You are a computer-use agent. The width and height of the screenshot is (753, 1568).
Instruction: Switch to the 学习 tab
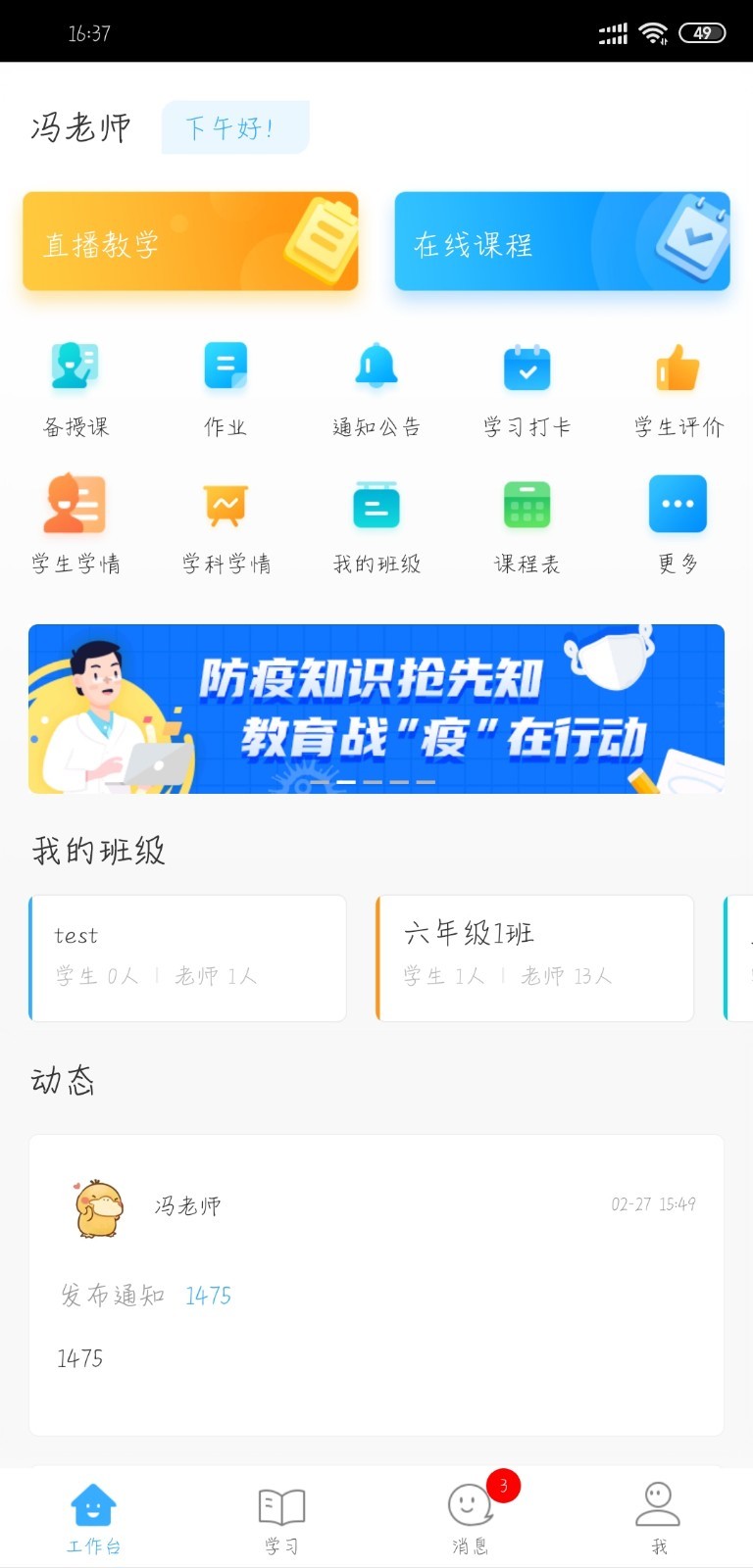tap(281, 1517)
